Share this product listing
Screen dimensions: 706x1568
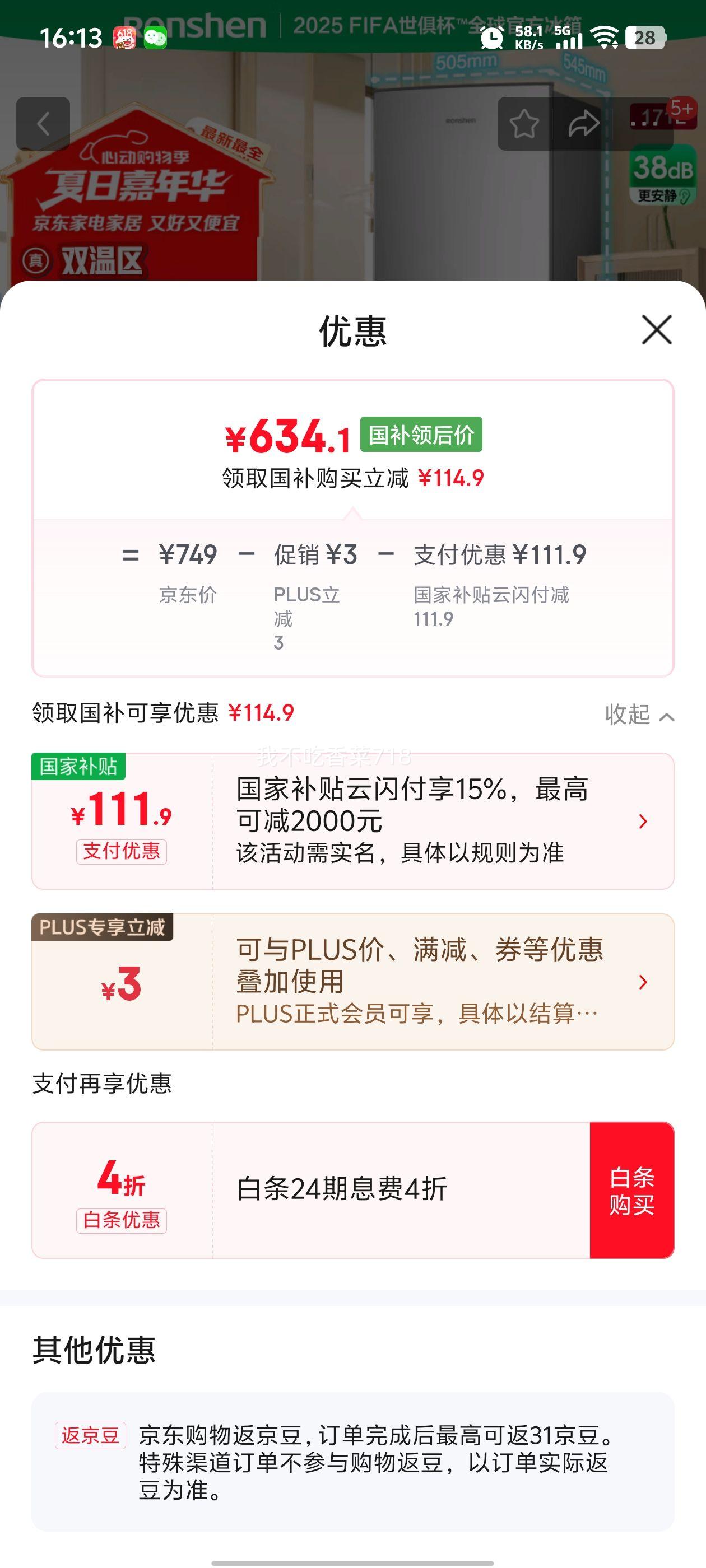pyautogui.click(x=583, y=124)
